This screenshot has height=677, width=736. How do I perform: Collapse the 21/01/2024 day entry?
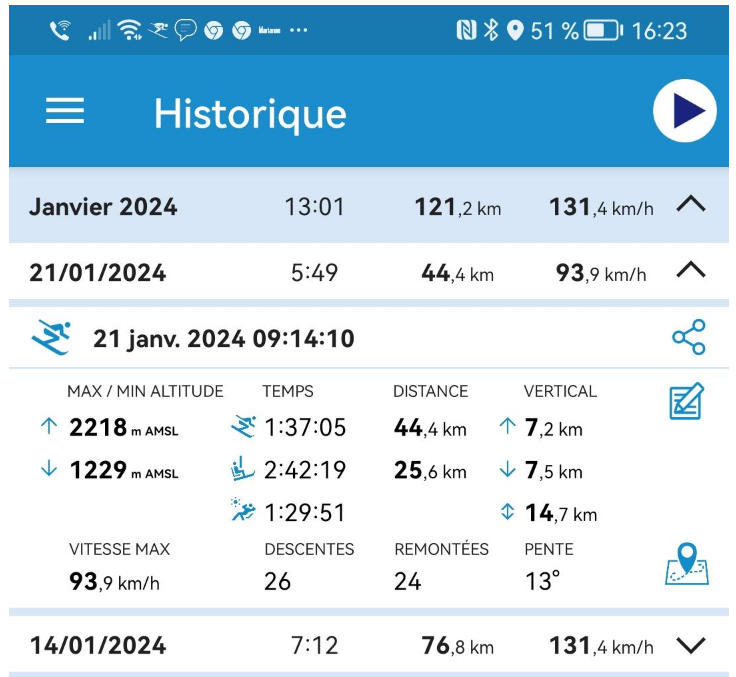691,271
